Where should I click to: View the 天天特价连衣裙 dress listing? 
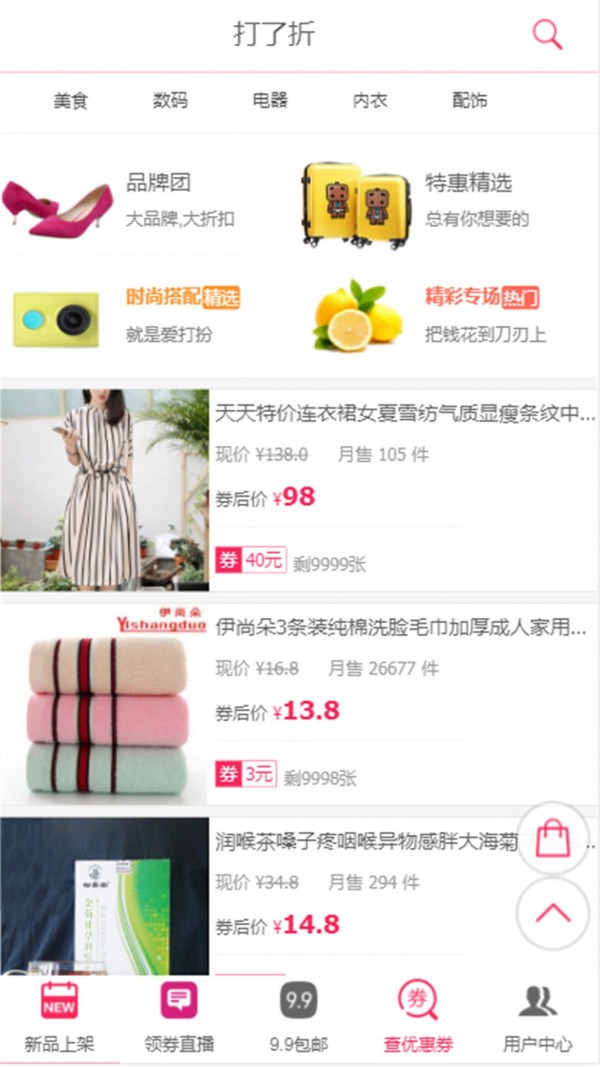pos(405,414)
